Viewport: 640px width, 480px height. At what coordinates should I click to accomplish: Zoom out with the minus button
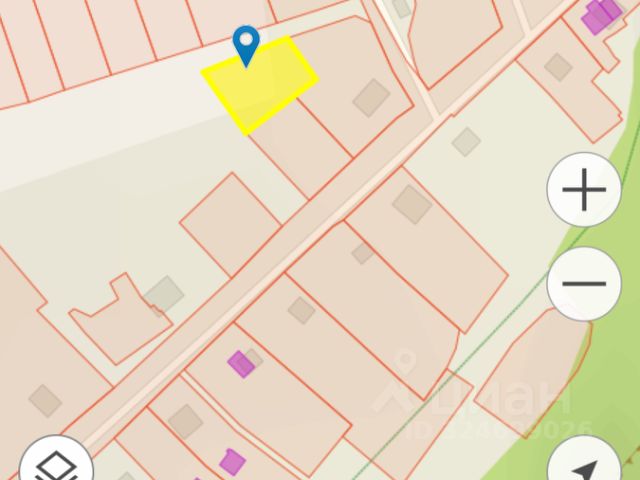click(585, 284)
